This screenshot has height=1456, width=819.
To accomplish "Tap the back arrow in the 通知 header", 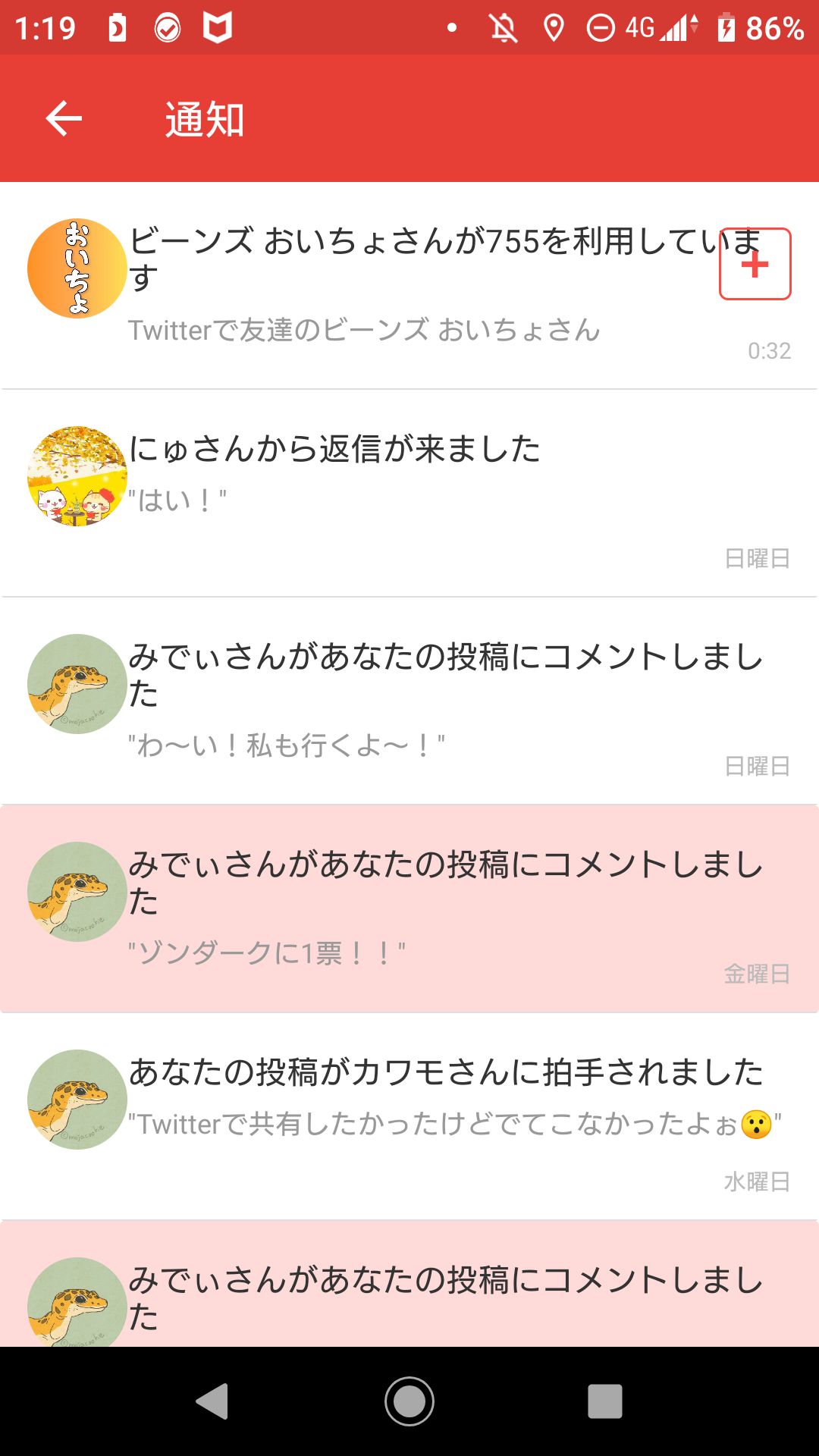I will [64, 119].
